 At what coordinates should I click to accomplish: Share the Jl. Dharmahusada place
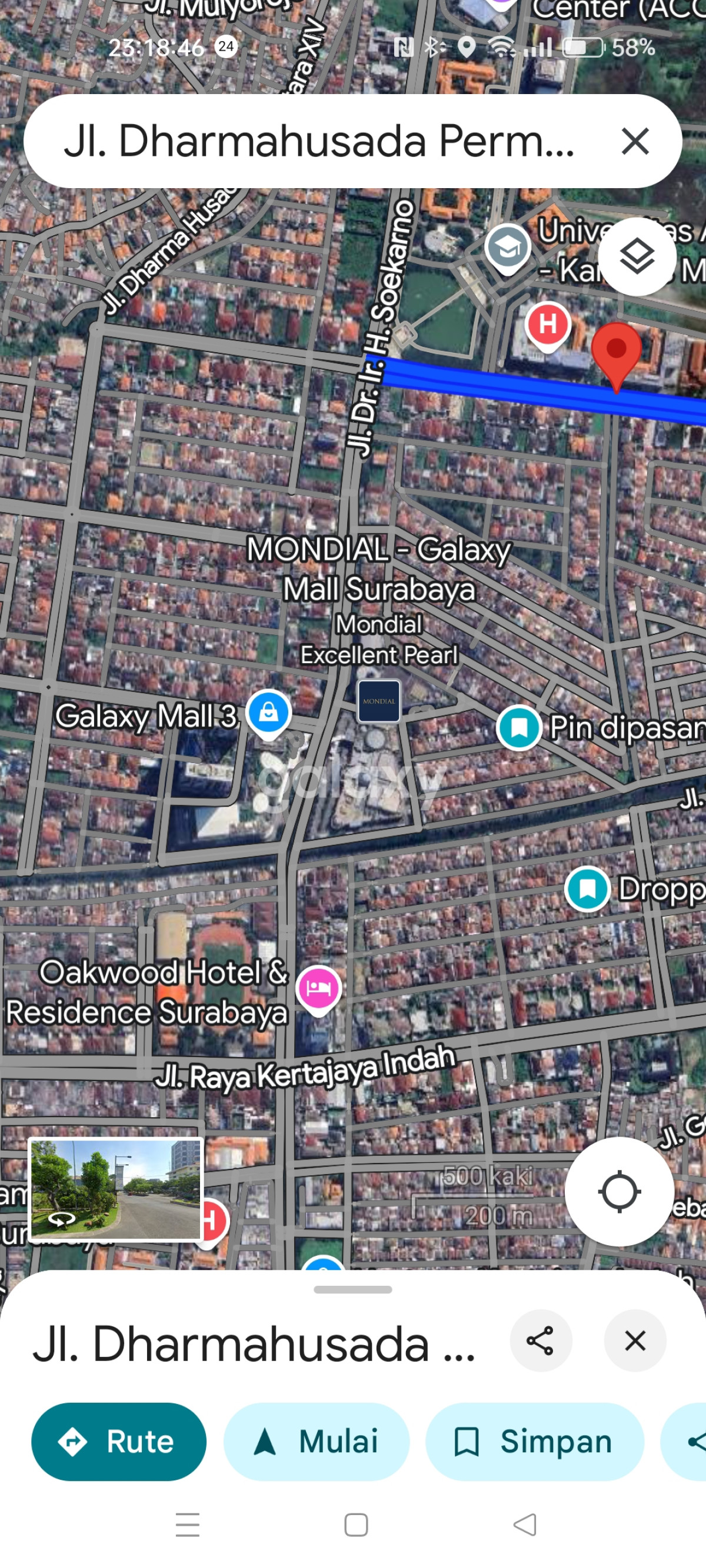click(x=540, y=1340)
